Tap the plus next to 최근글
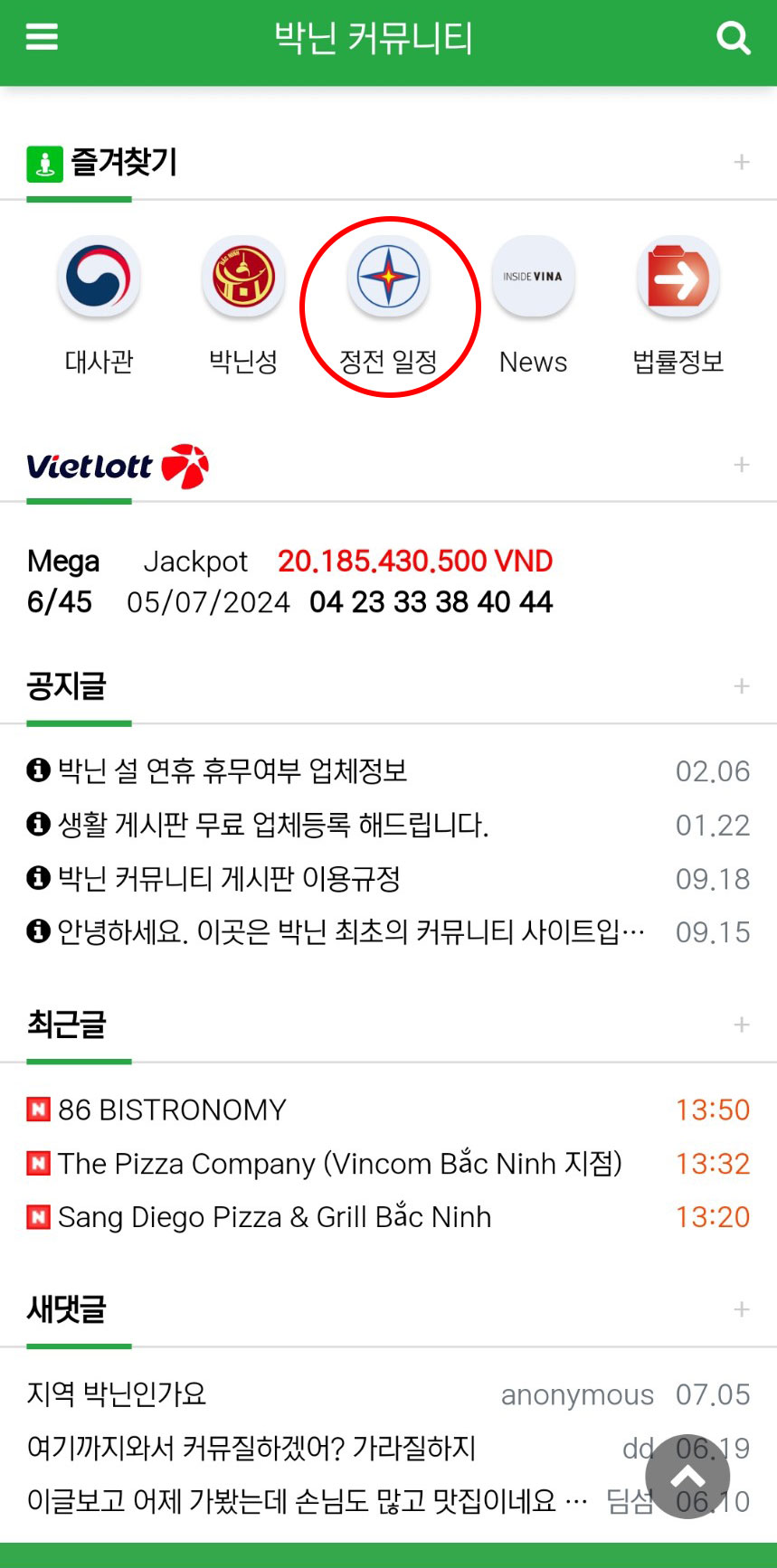 point(742,1025)
